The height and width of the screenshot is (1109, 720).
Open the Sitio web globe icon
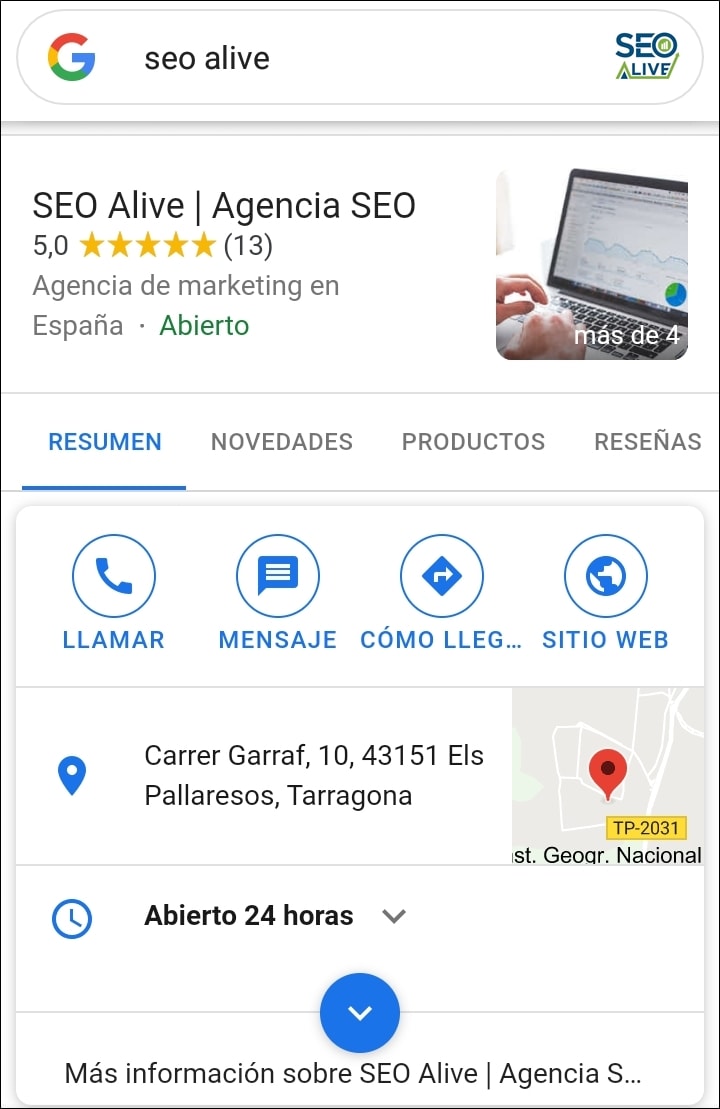605,575
